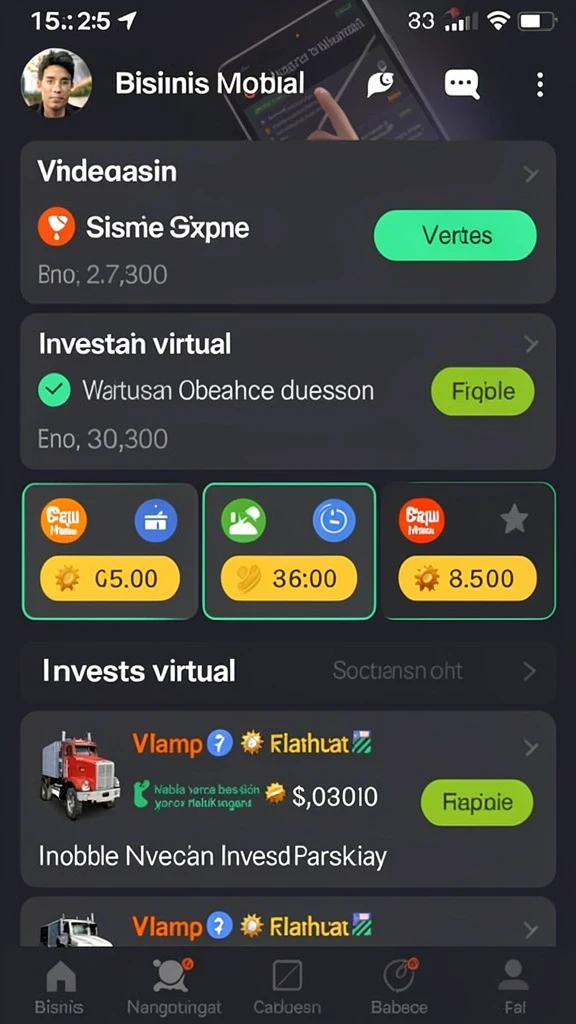
Task: Switch to the Nangptingat tab
Action: [x=174, y=986]
